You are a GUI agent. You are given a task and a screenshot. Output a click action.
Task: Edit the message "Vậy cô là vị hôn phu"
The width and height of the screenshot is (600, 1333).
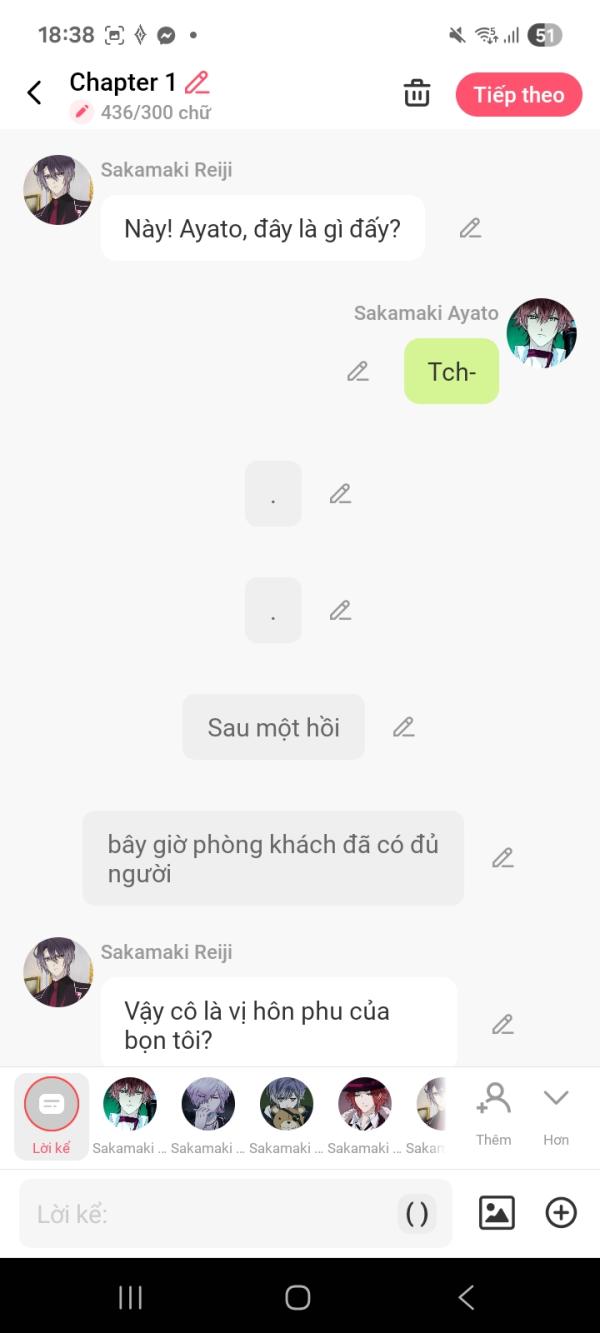pyautogui.click(x=502, y=1025)
